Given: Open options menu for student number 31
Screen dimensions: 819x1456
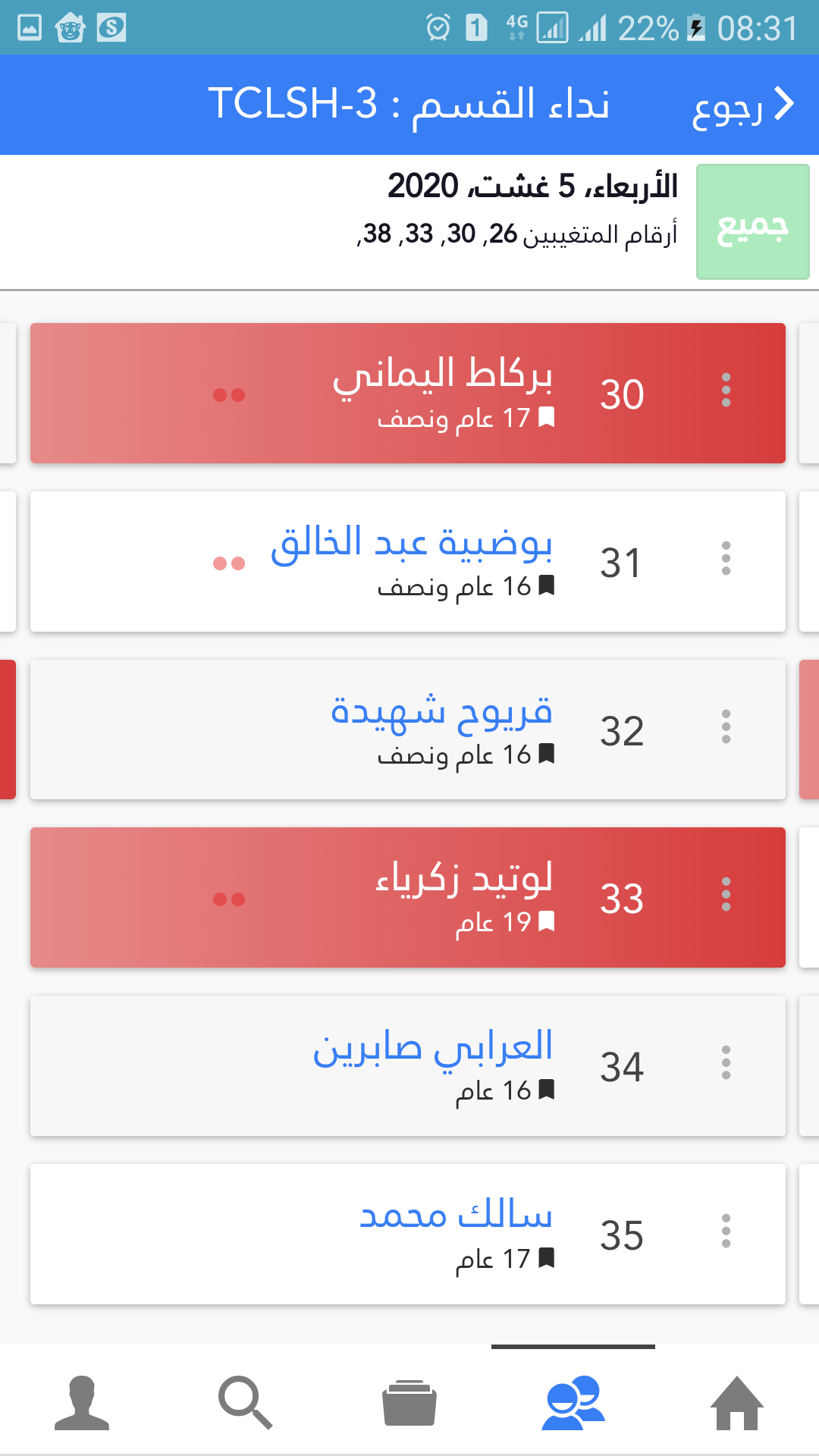Looking at the screenshot, I should pyautogui.click(x=726, y=559).
